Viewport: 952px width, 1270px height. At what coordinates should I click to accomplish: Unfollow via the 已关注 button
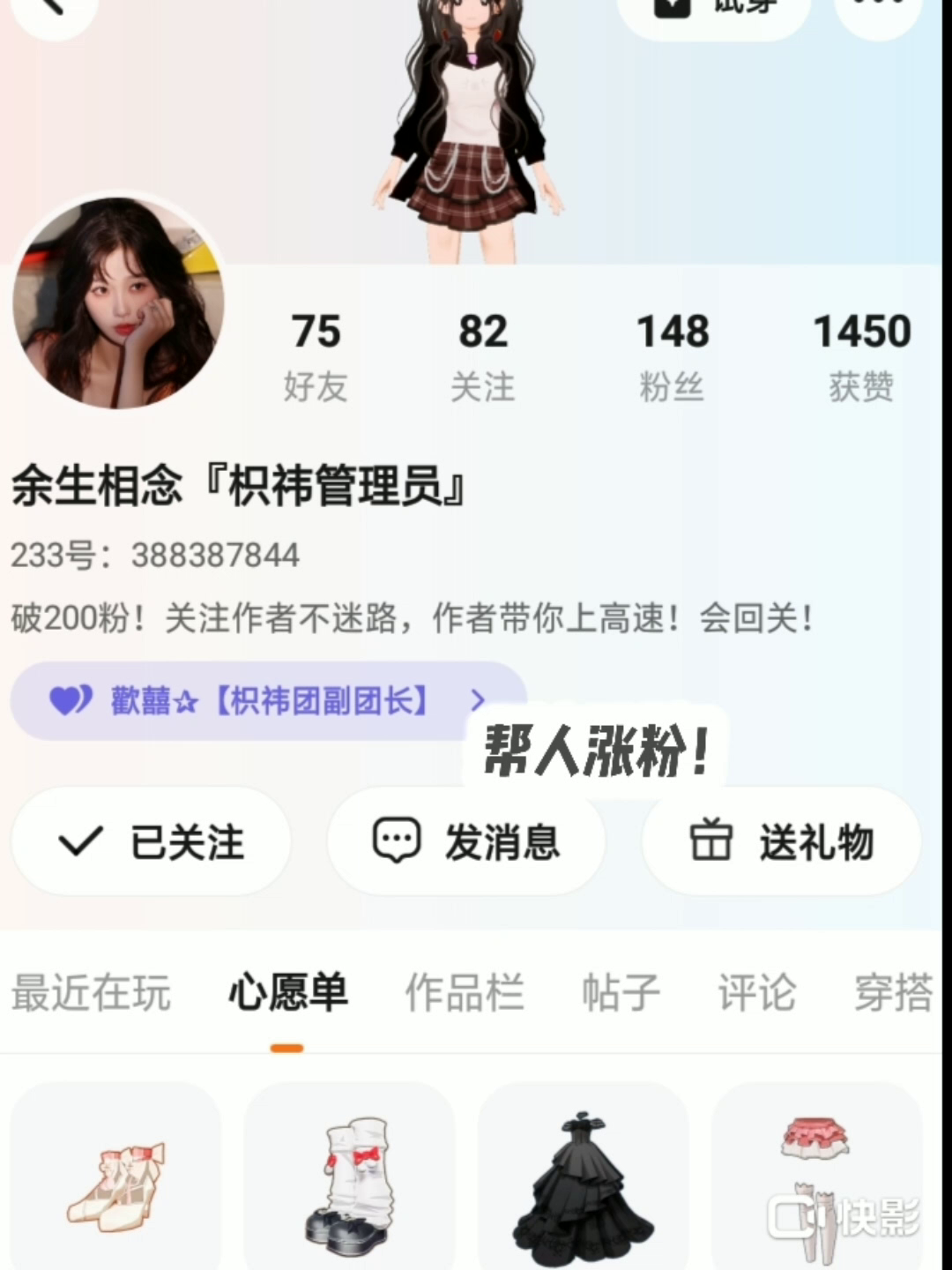coord(151,842)
